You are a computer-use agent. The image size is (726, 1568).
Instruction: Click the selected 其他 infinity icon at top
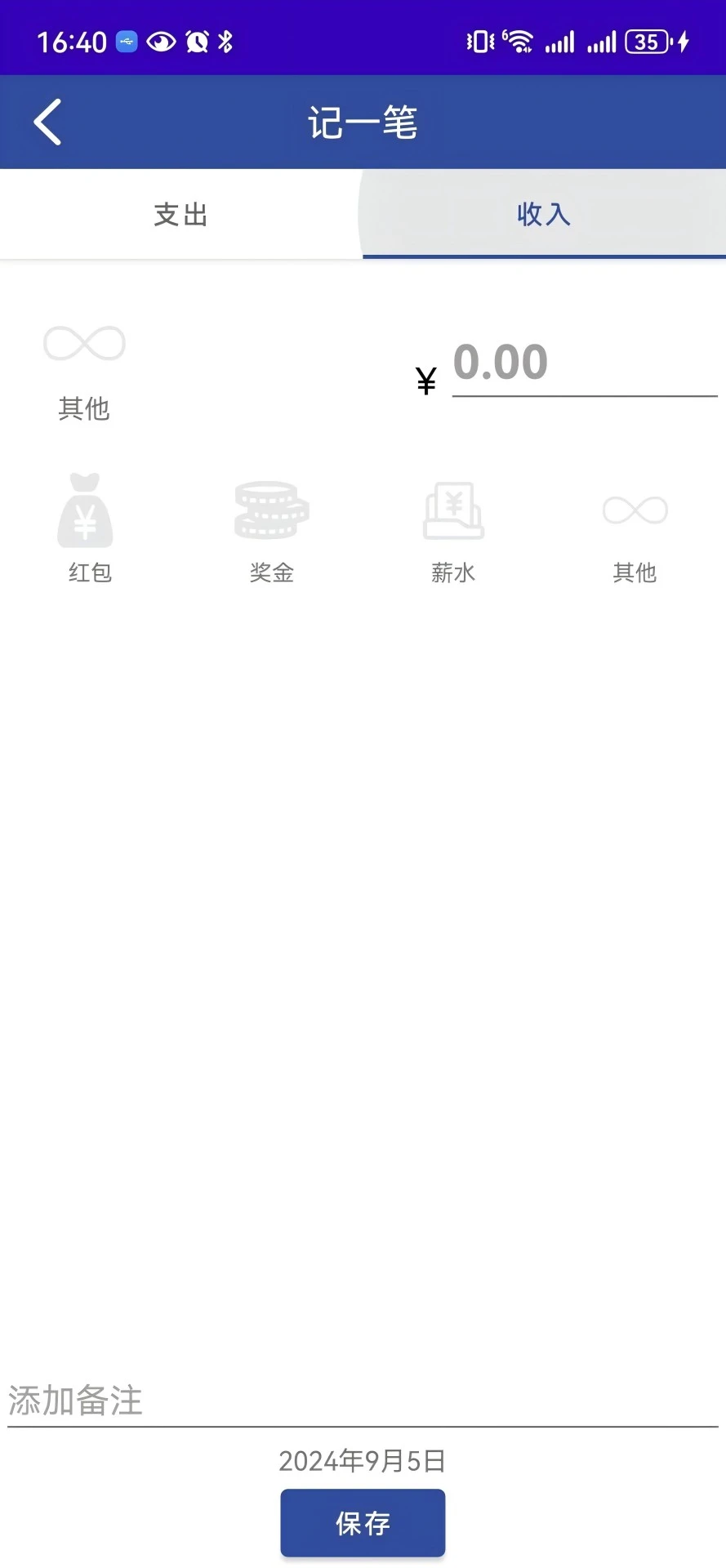[84, 343]
